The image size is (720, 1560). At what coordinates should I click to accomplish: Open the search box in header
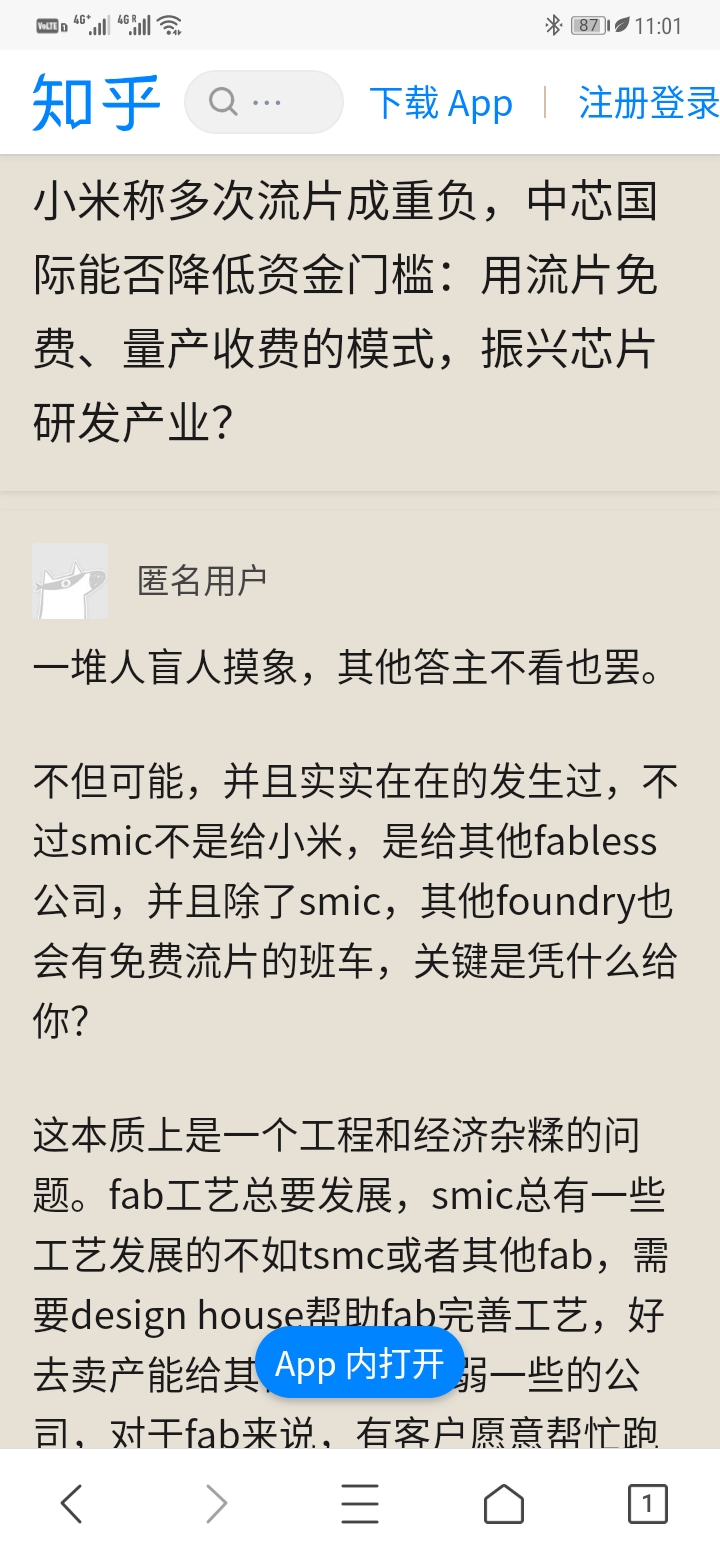pos(264,102)
